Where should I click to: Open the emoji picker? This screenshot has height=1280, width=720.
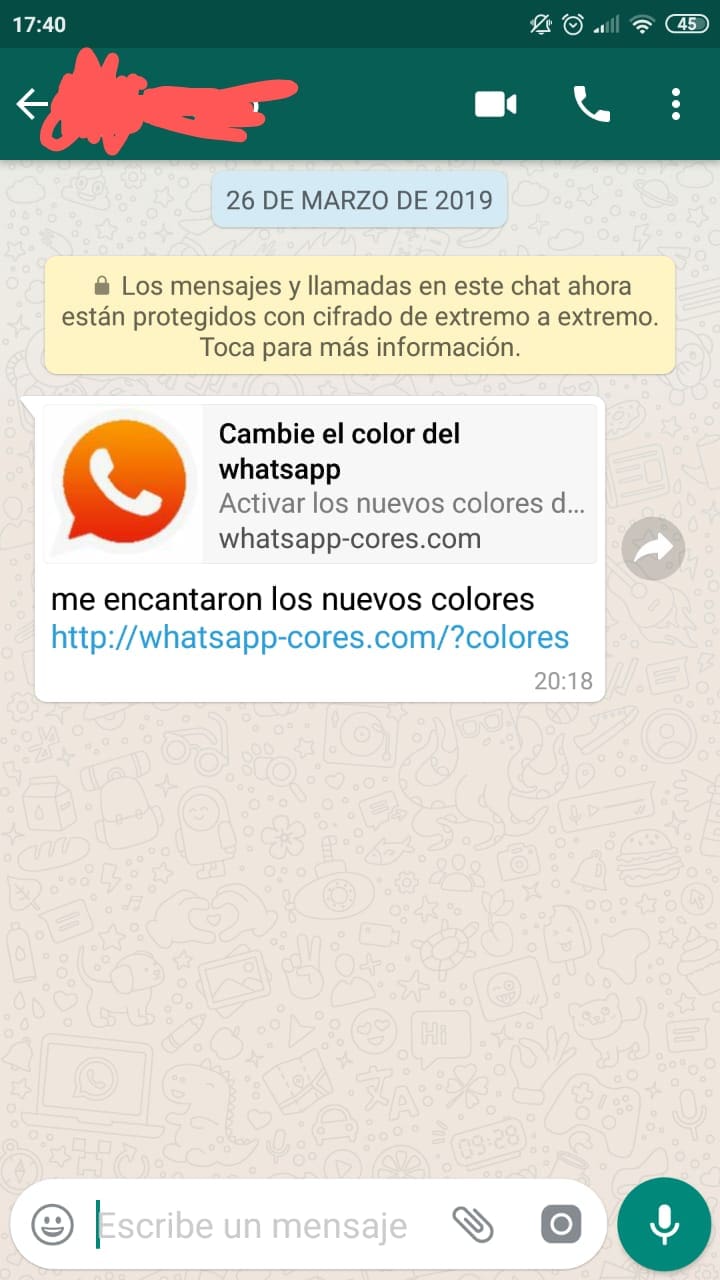click(52, 1224)
